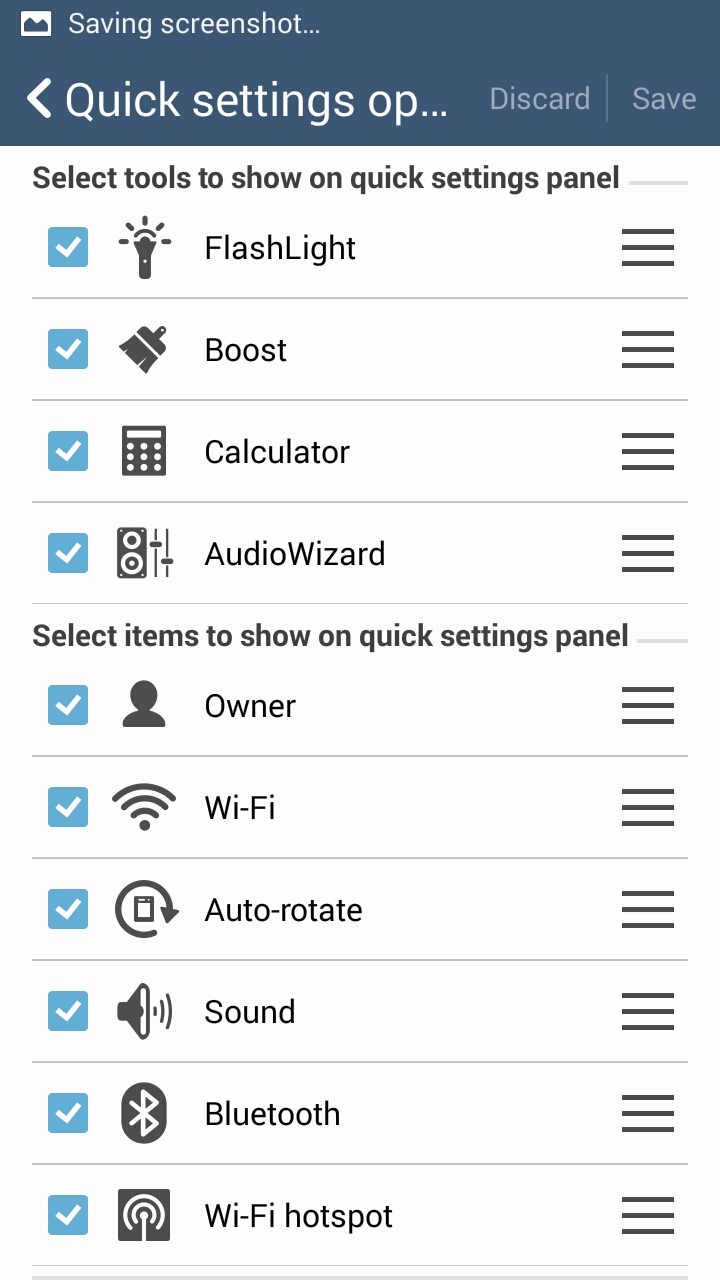This screenshot has width=720, height=1280.
Task: Go back from Quick settings options
Action: click(x=40, y=99)
